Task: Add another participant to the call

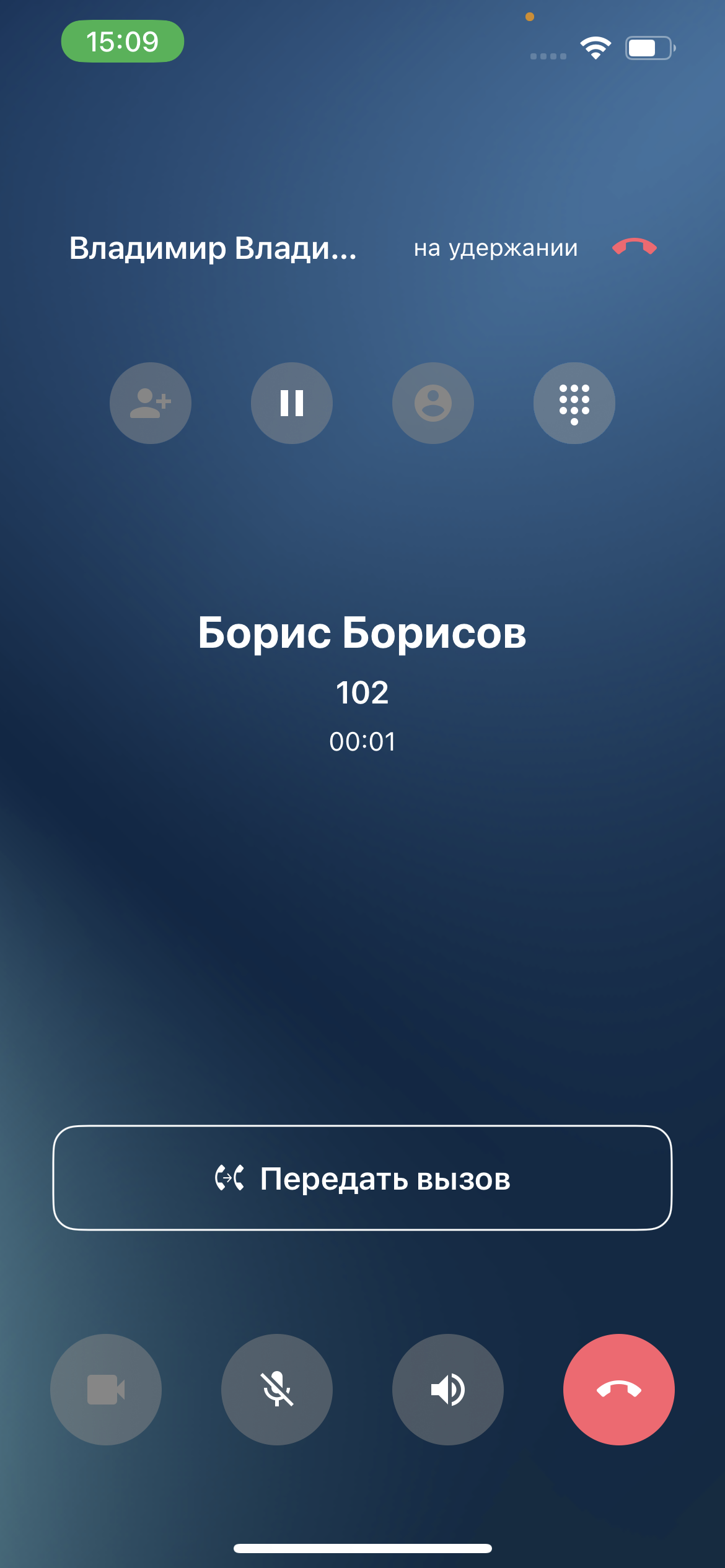Action: (x=151, y=403)
